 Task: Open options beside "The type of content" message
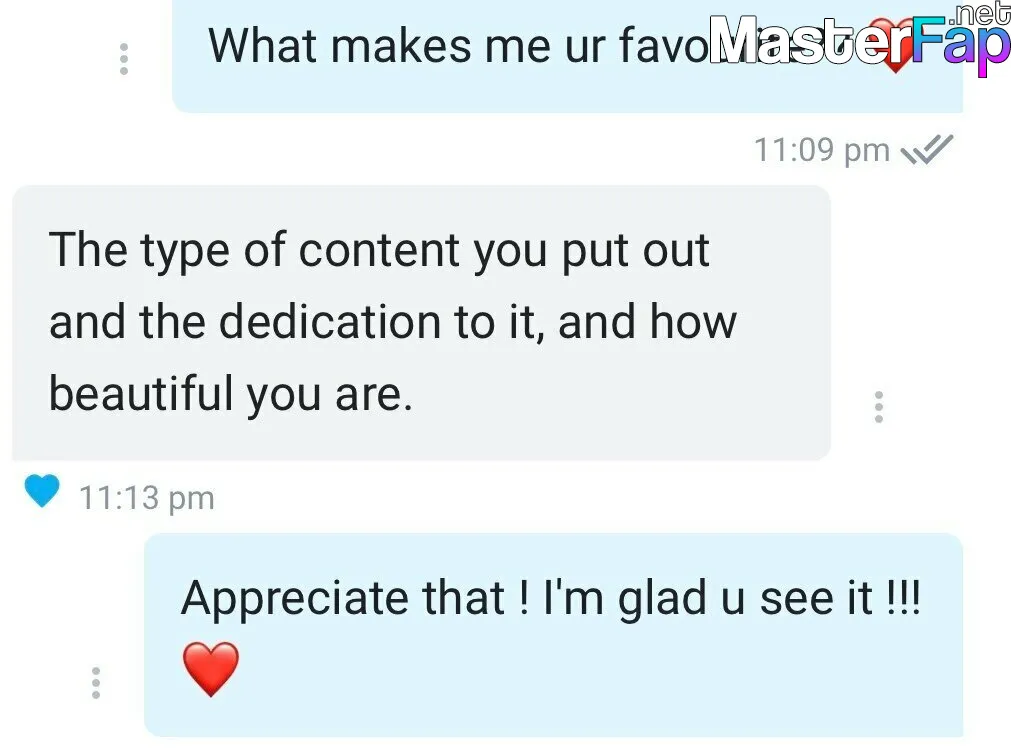pos(878,407)
